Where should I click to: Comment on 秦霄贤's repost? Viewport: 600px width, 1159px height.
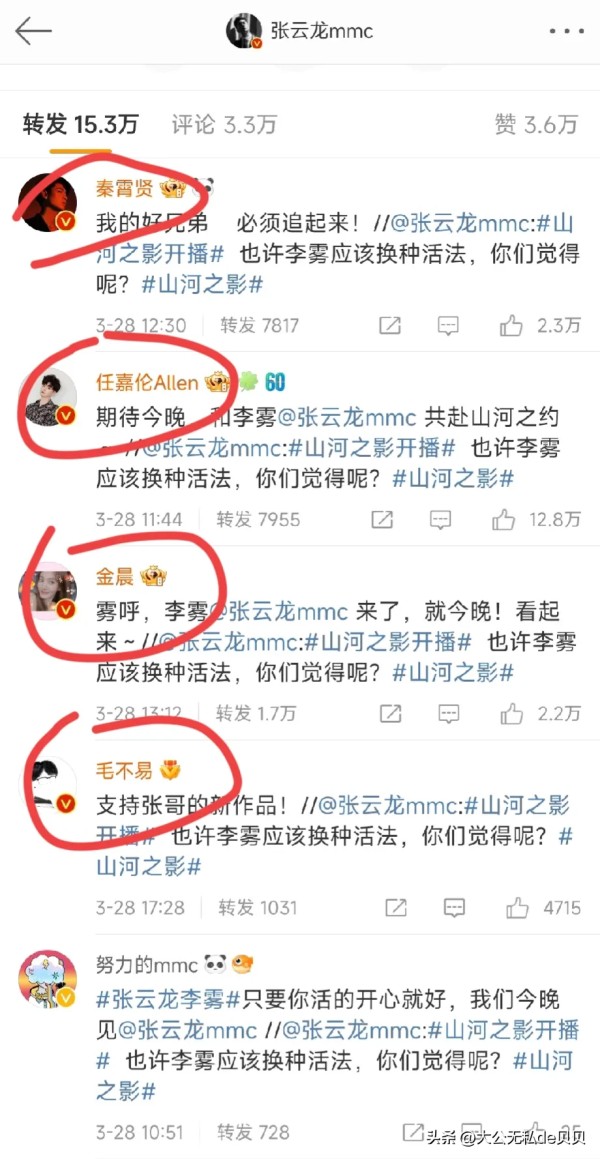pos(449,326)
